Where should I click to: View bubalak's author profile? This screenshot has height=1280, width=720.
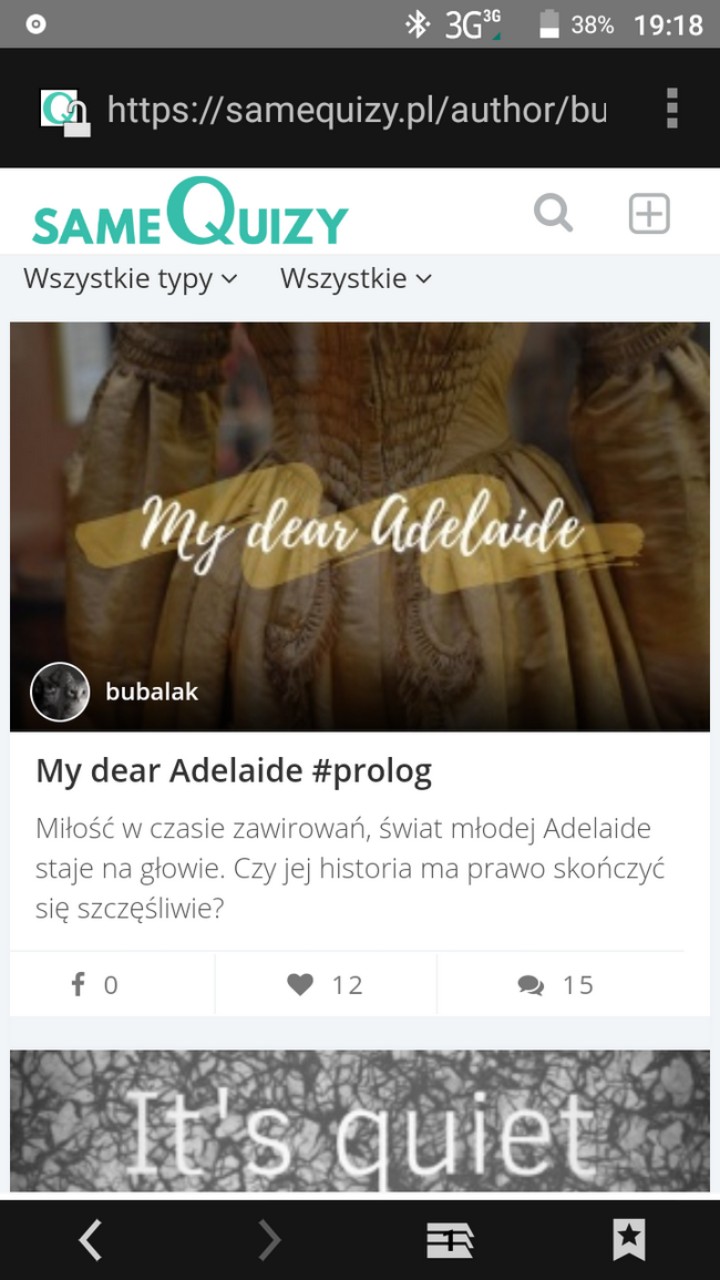coord(150,691)
